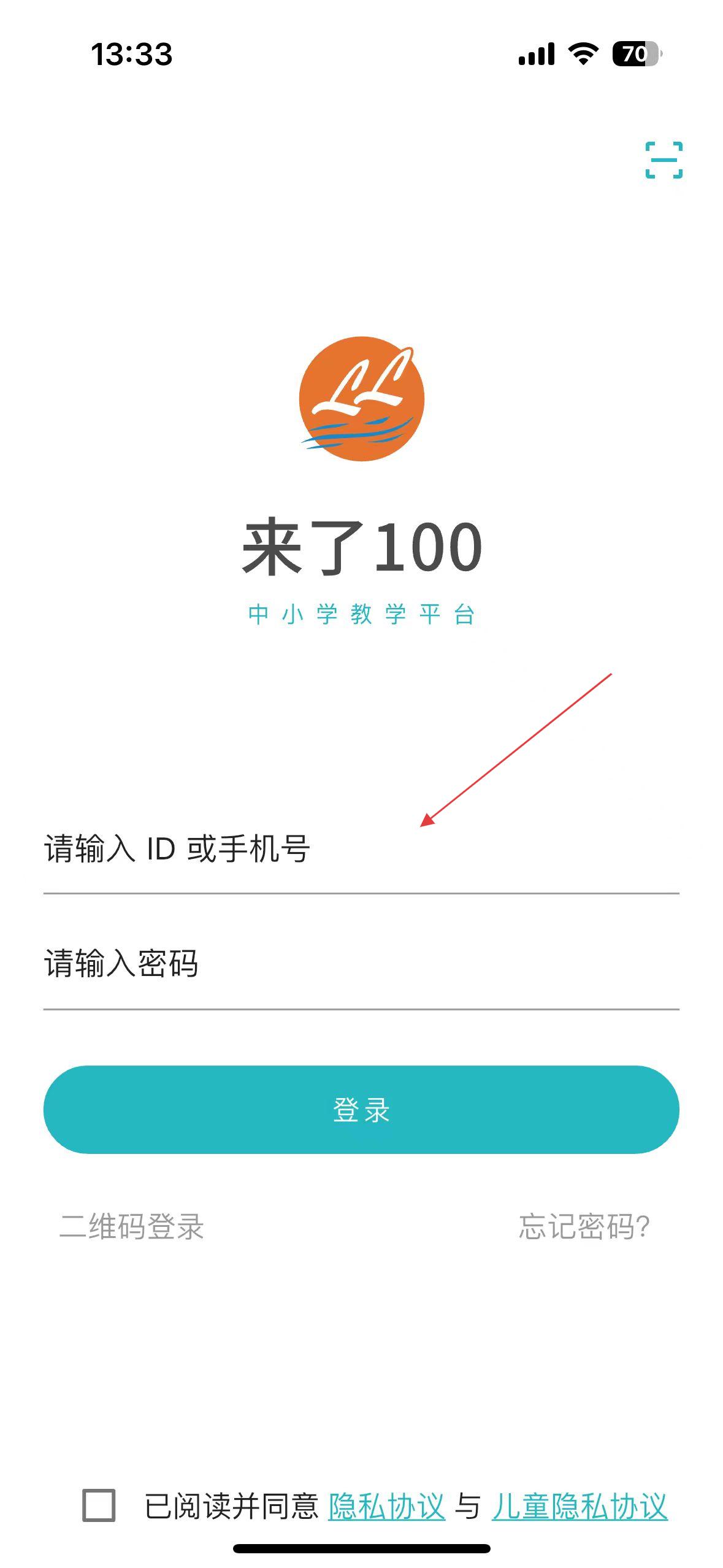This screenshot has height=1568, width=723.
Task: Focus the ID or phone number field
Action: coord(361,850)
